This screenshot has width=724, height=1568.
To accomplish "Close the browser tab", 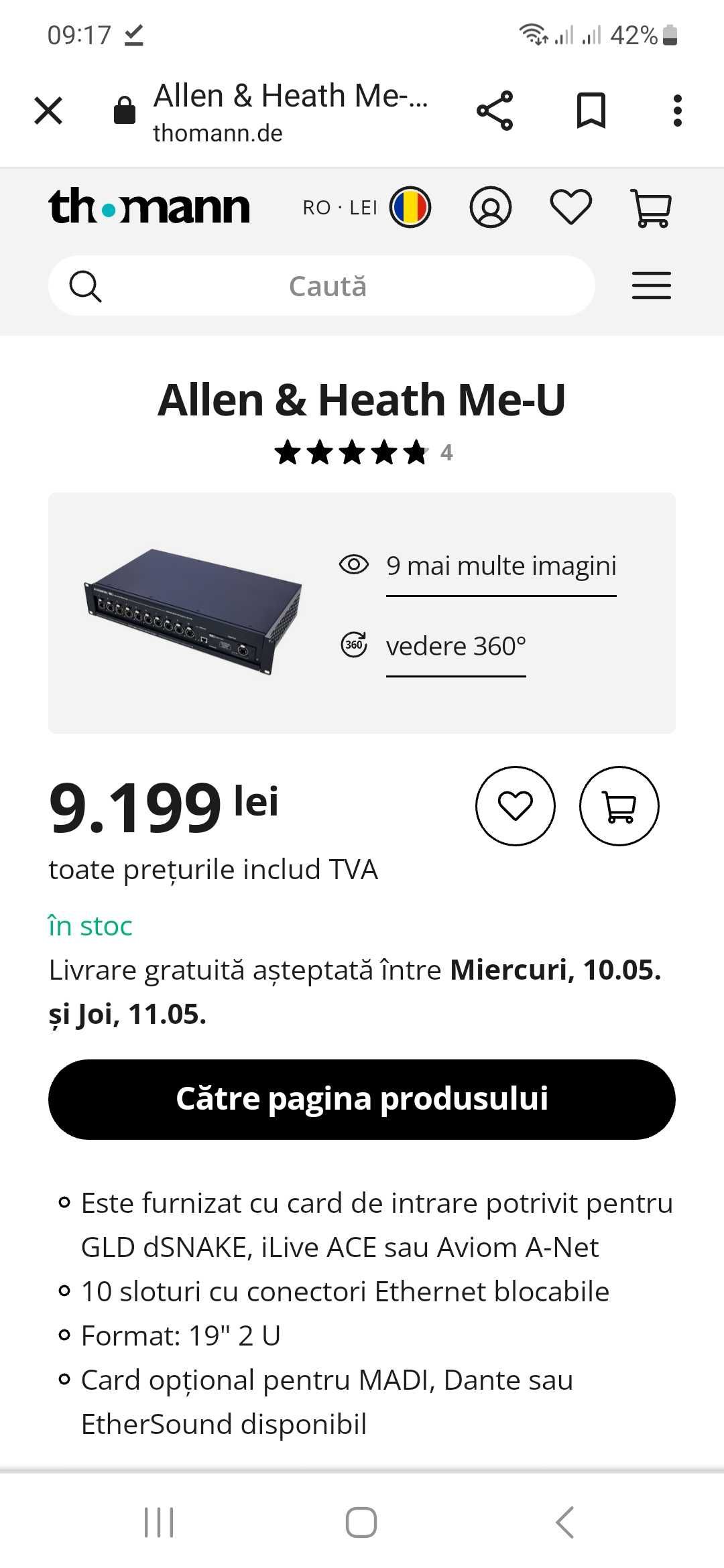I will 48,111.
